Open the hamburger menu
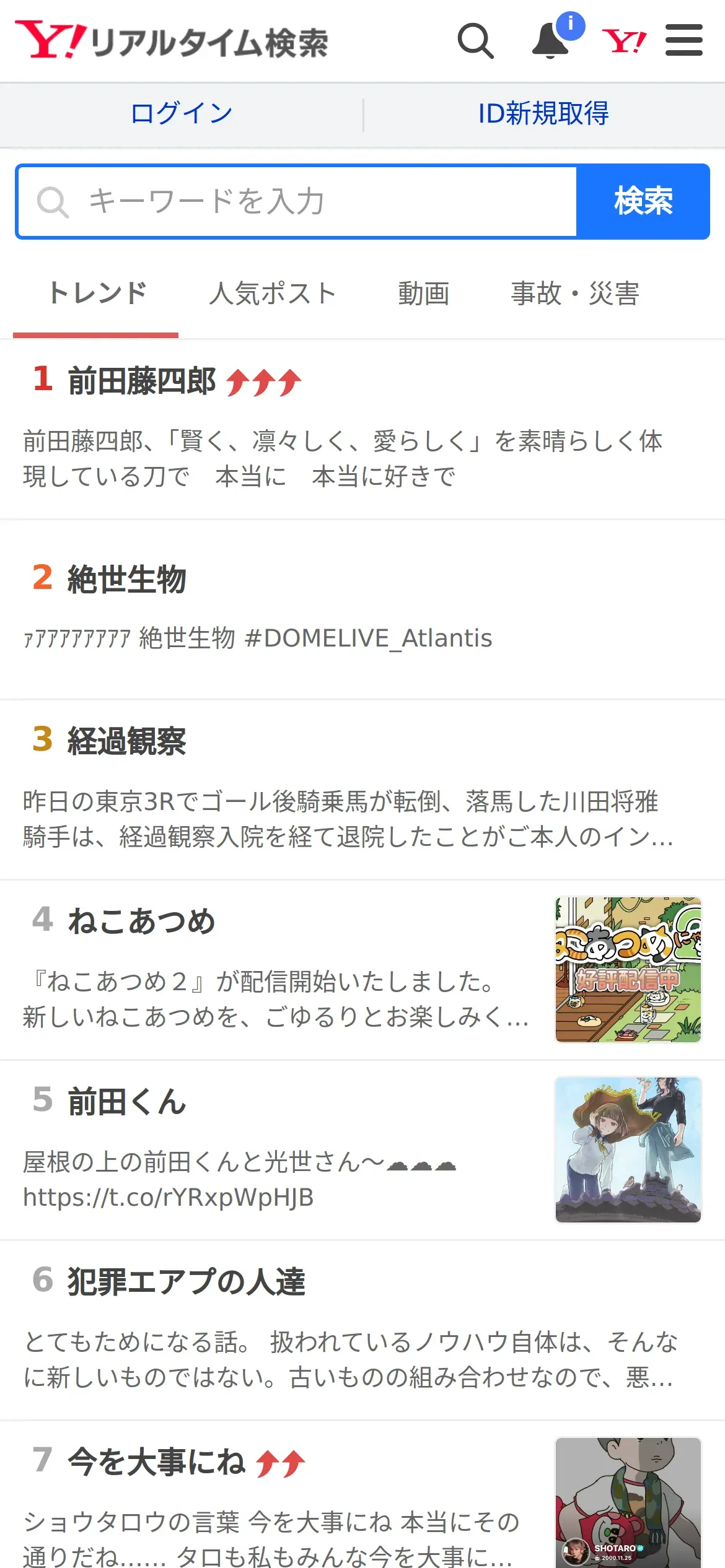This screenshot has height=1568, width=725. pyautogui.click(x=684, y=40)
